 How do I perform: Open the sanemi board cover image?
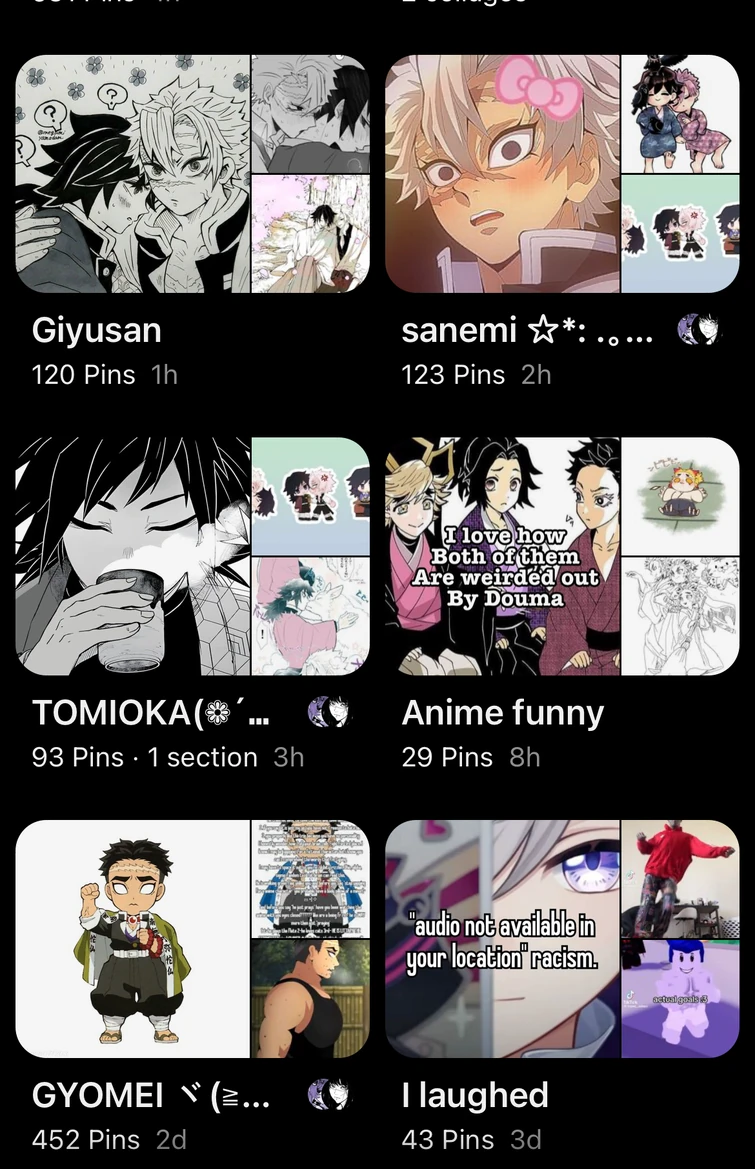[502, 172]
